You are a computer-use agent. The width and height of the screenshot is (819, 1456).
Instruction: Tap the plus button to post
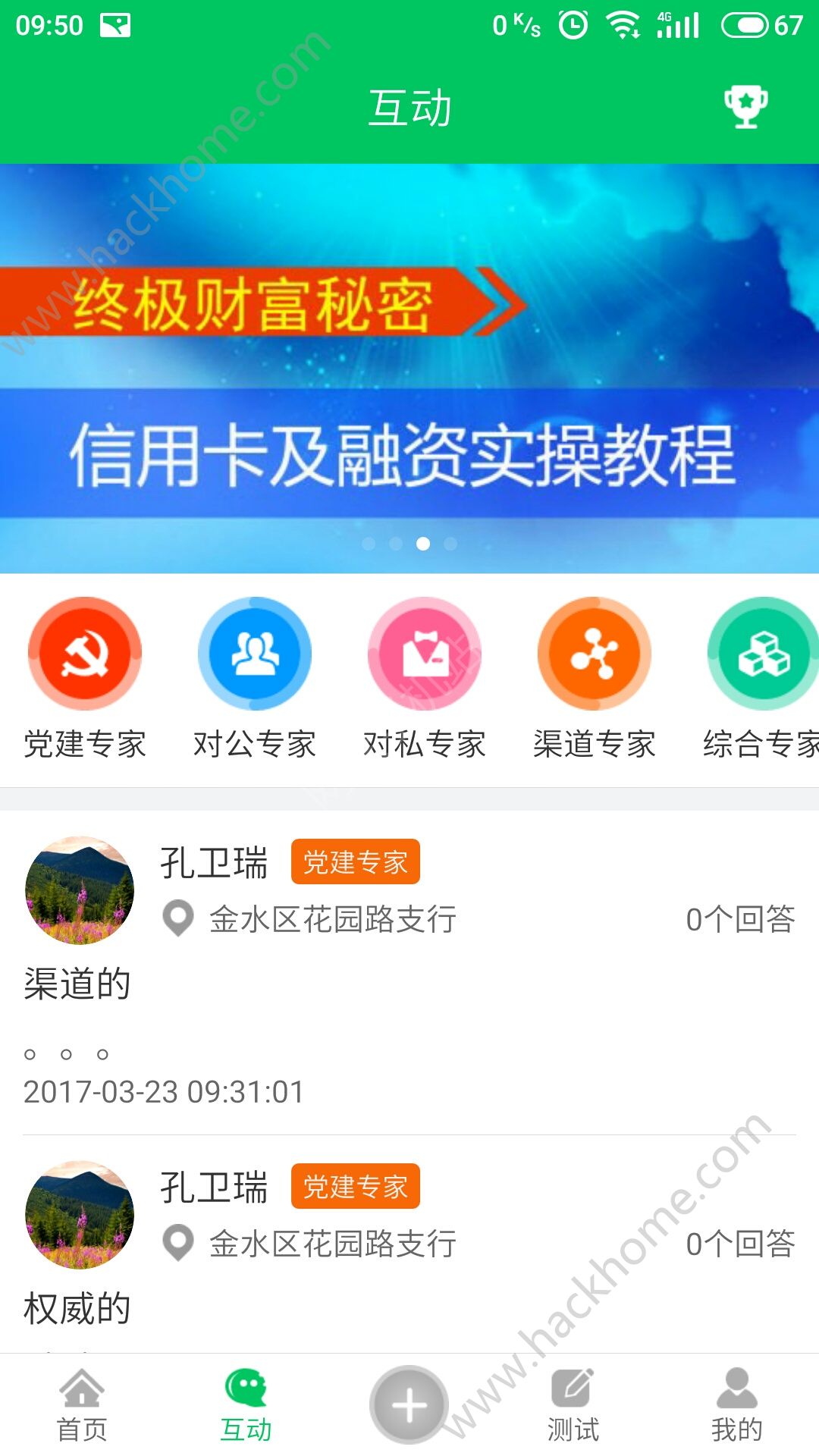409,1405
